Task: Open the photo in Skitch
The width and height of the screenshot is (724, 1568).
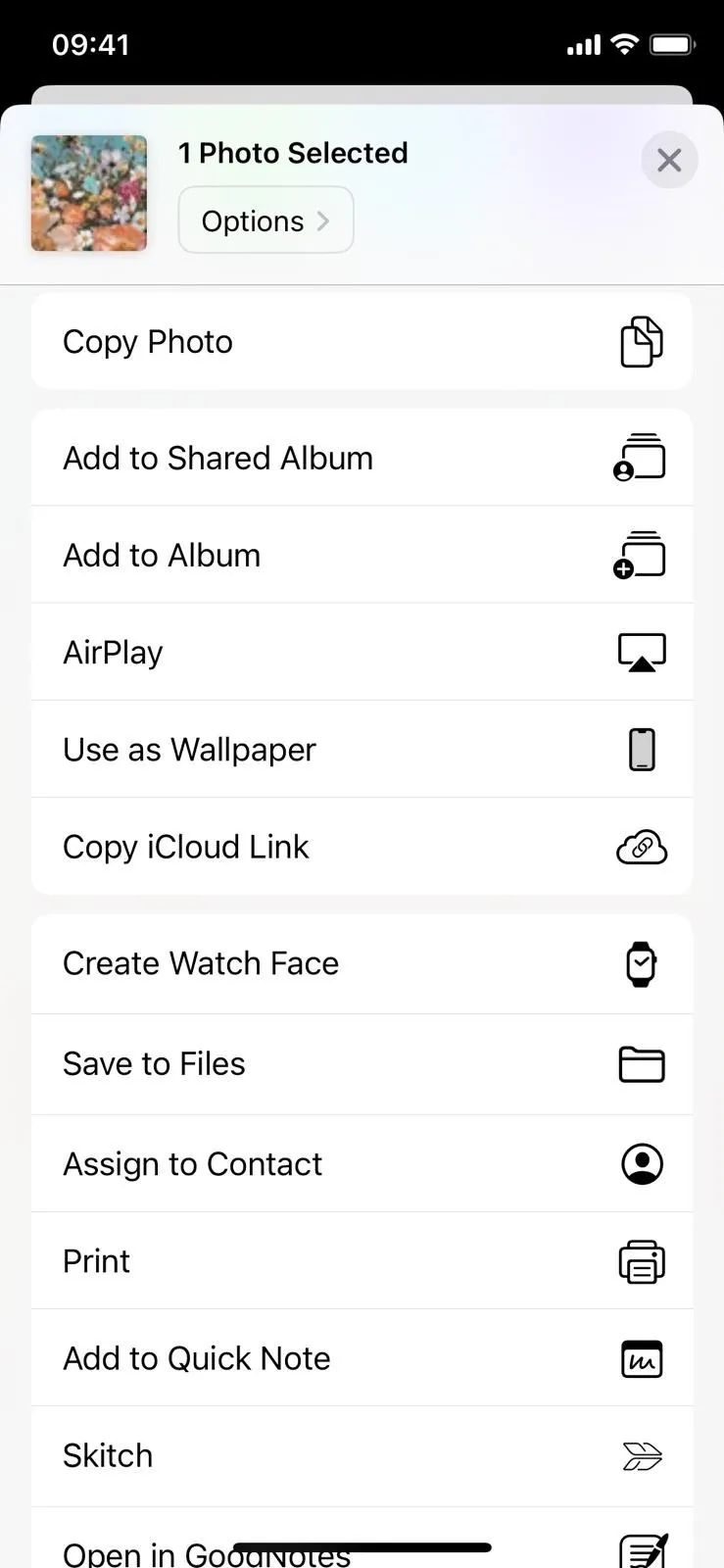Action: (x=362, y=1456)
